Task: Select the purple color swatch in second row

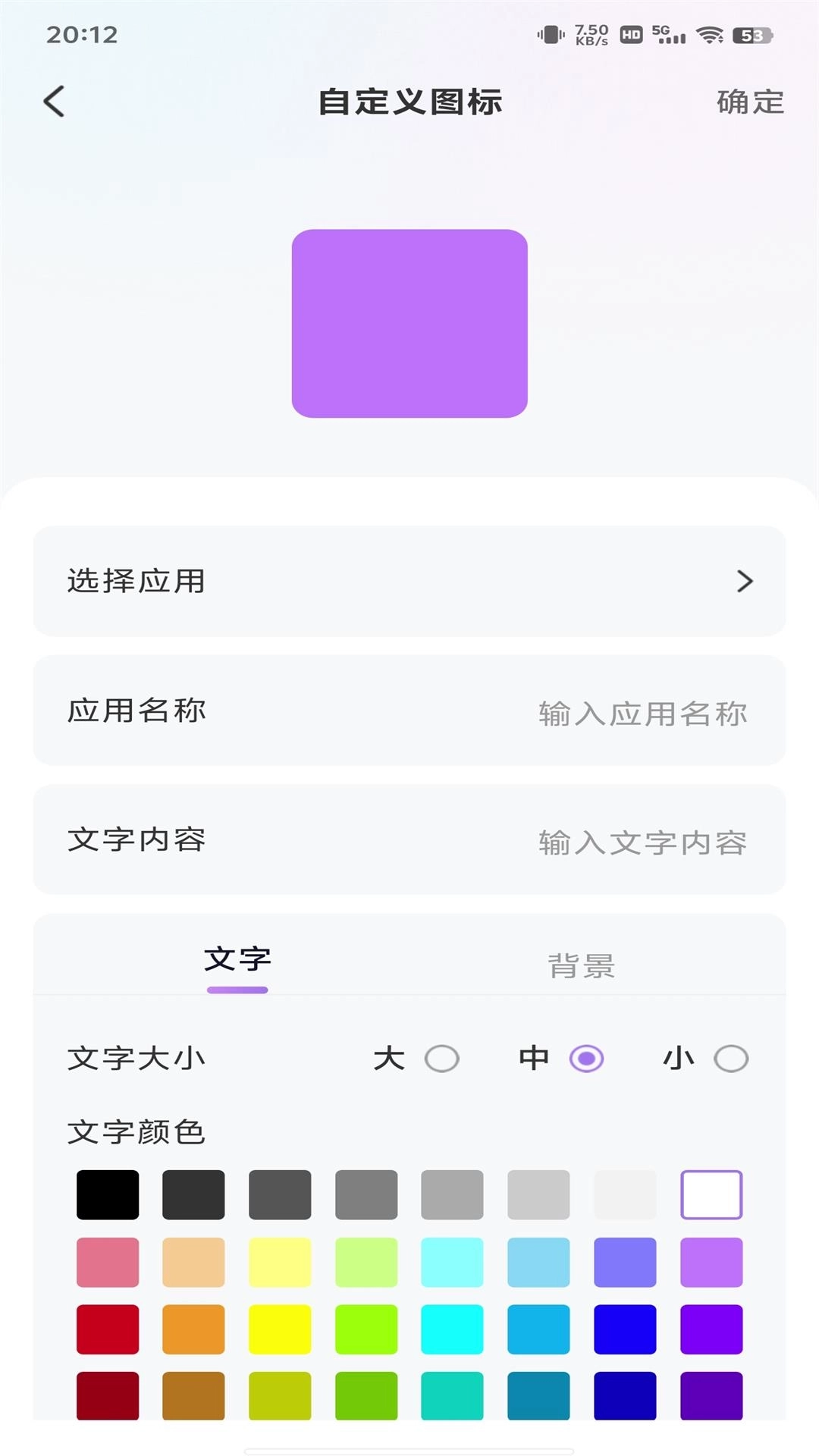Action: 711,1261
